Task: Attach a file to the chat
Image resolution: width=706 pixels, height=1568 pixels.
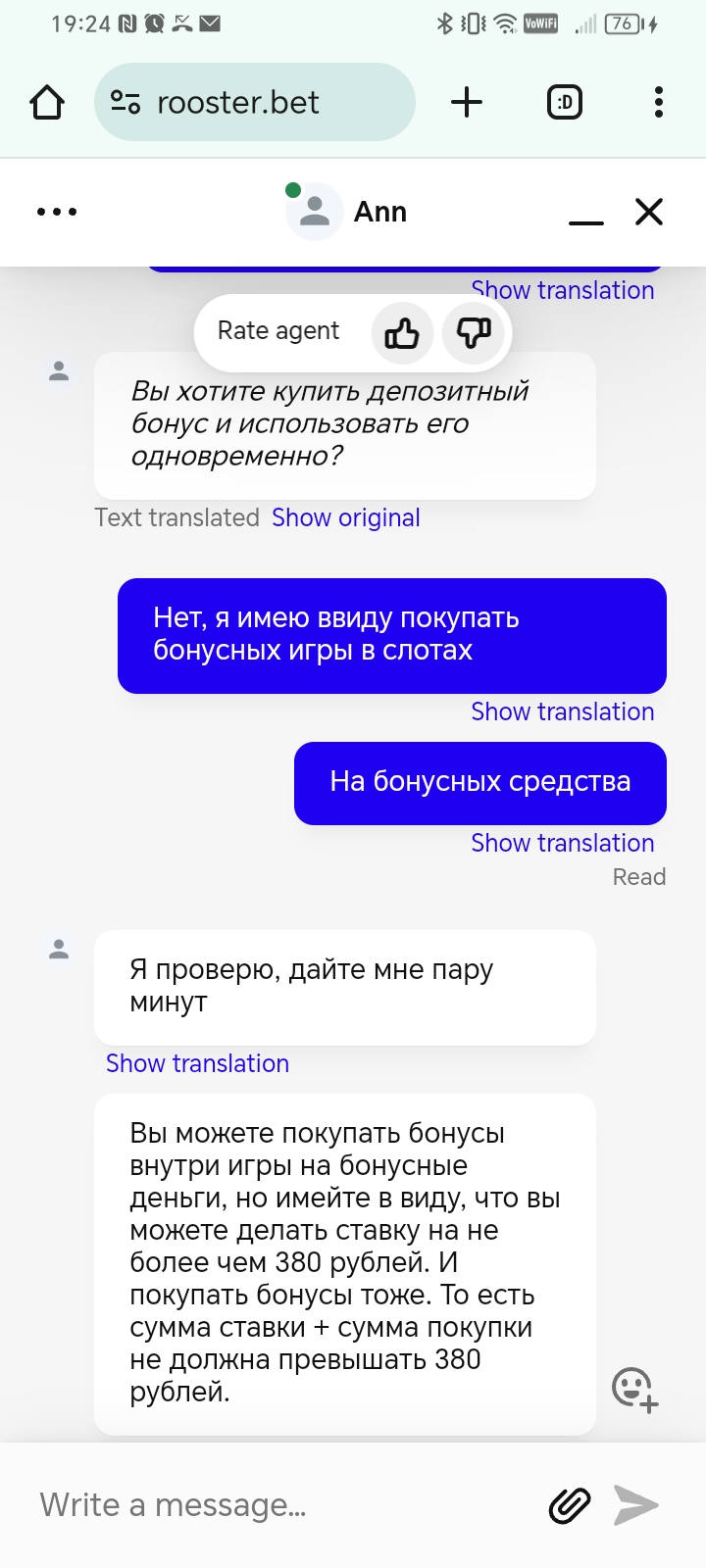Action: click(x=570, y=1505)
